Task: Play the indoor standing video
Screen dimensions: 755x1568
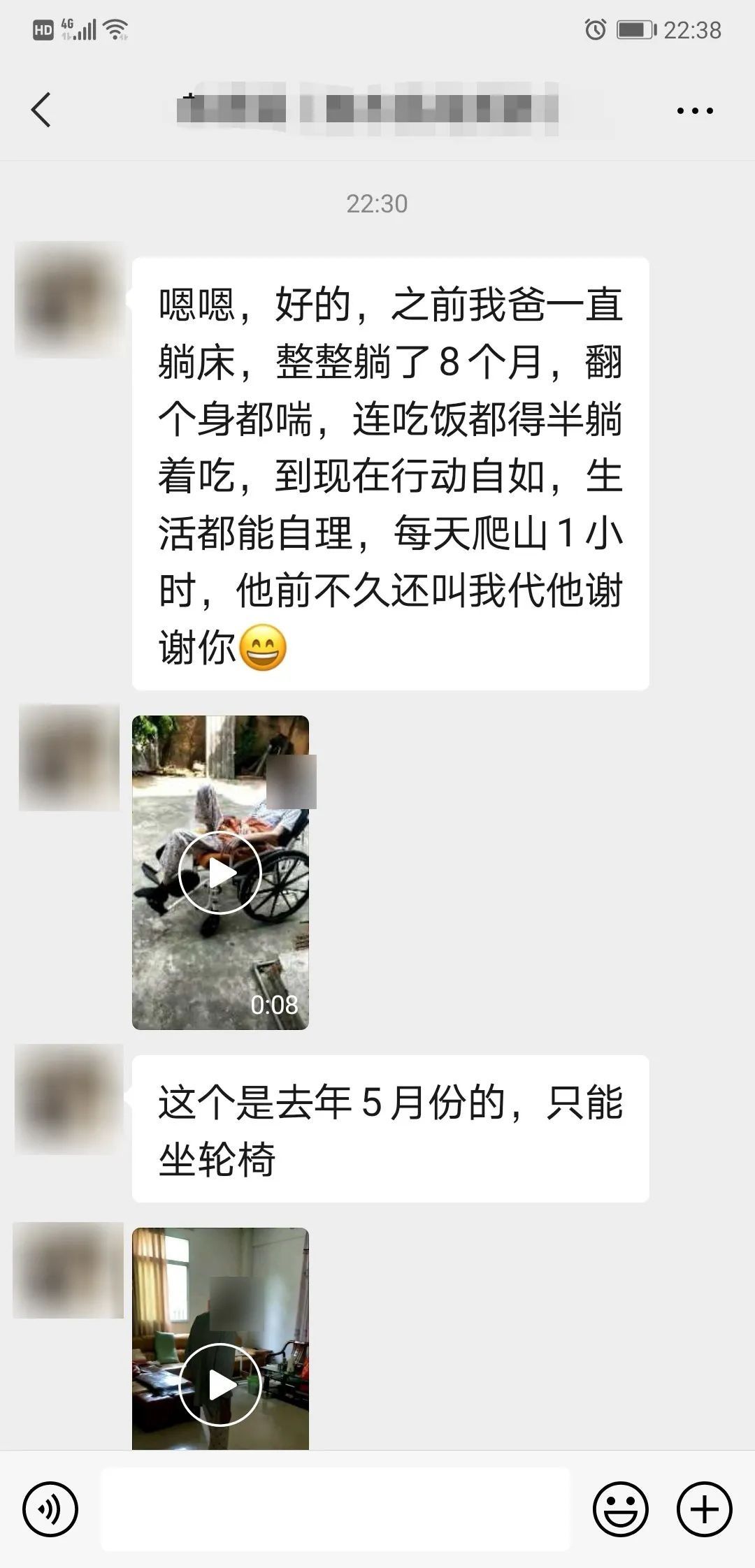Action: coord(220,1387)
